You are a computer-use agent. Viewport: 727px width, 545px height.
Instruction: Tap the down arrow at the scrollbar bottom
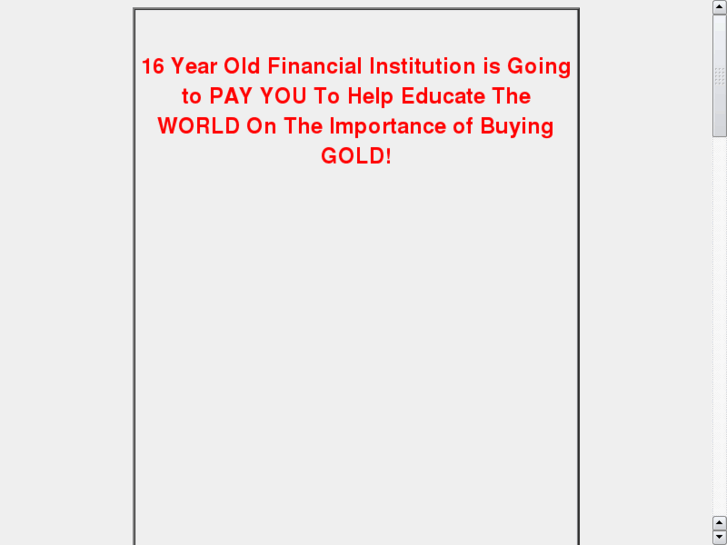point(719,538)
